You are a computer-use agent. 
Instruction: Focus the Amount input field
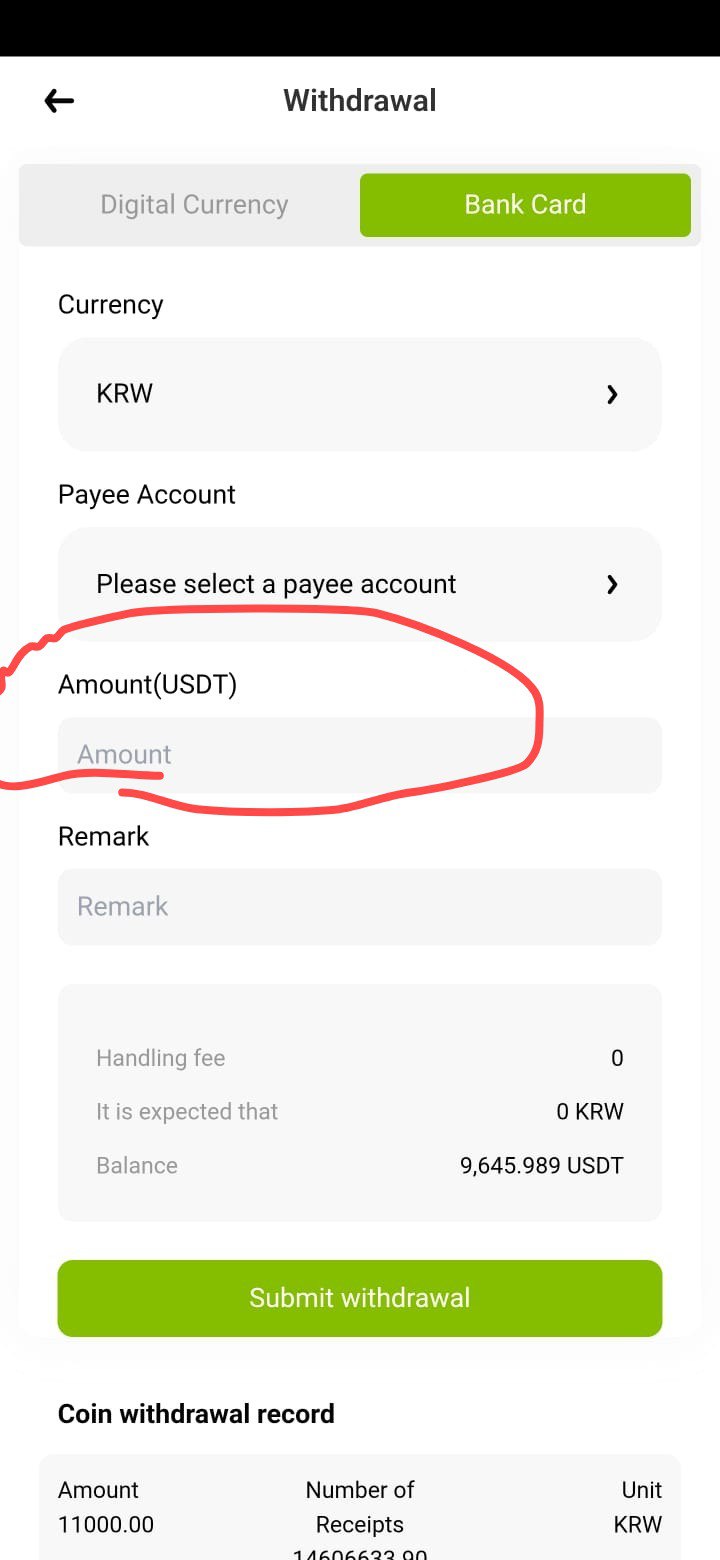[x=360, y=755]
